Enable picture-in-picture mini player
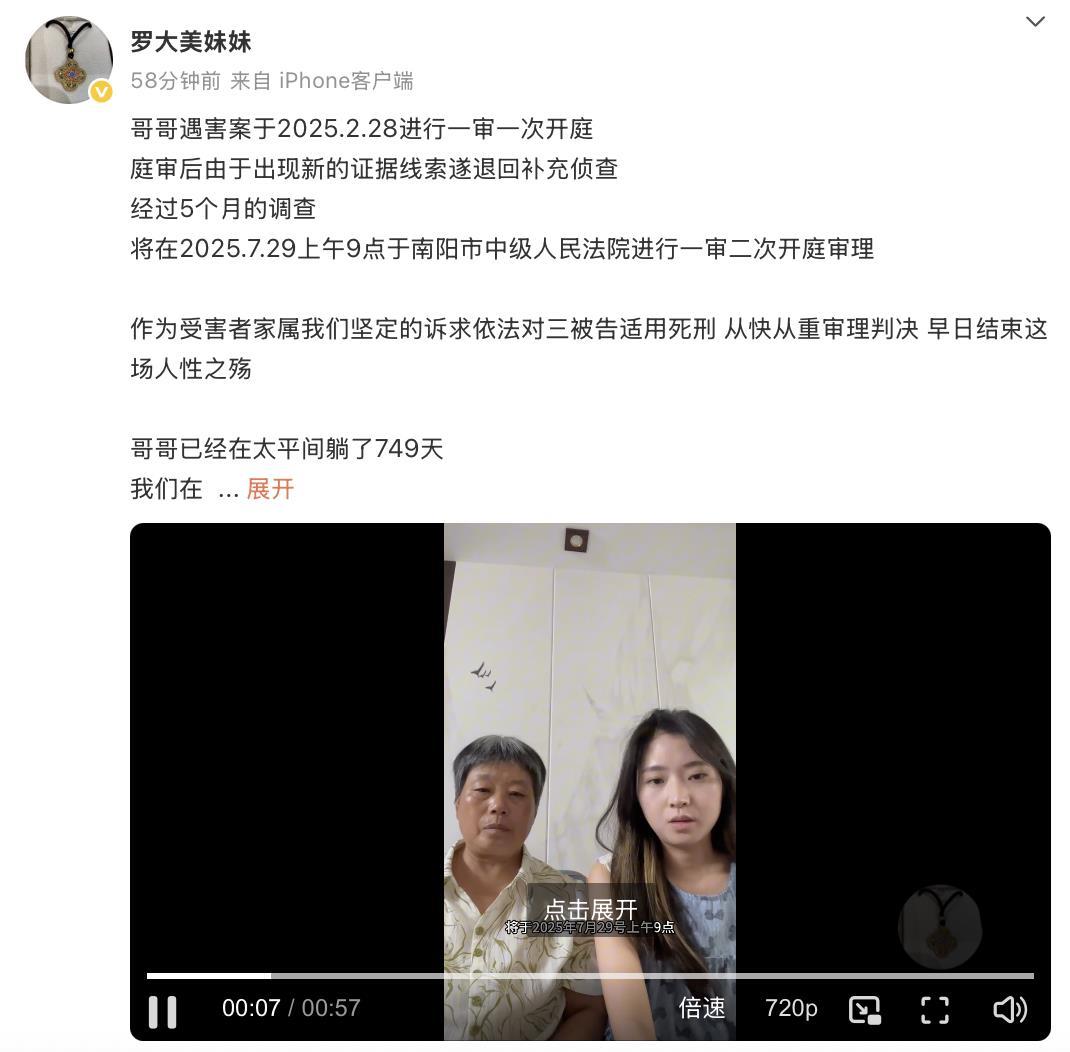 [x=865, y=1009]
